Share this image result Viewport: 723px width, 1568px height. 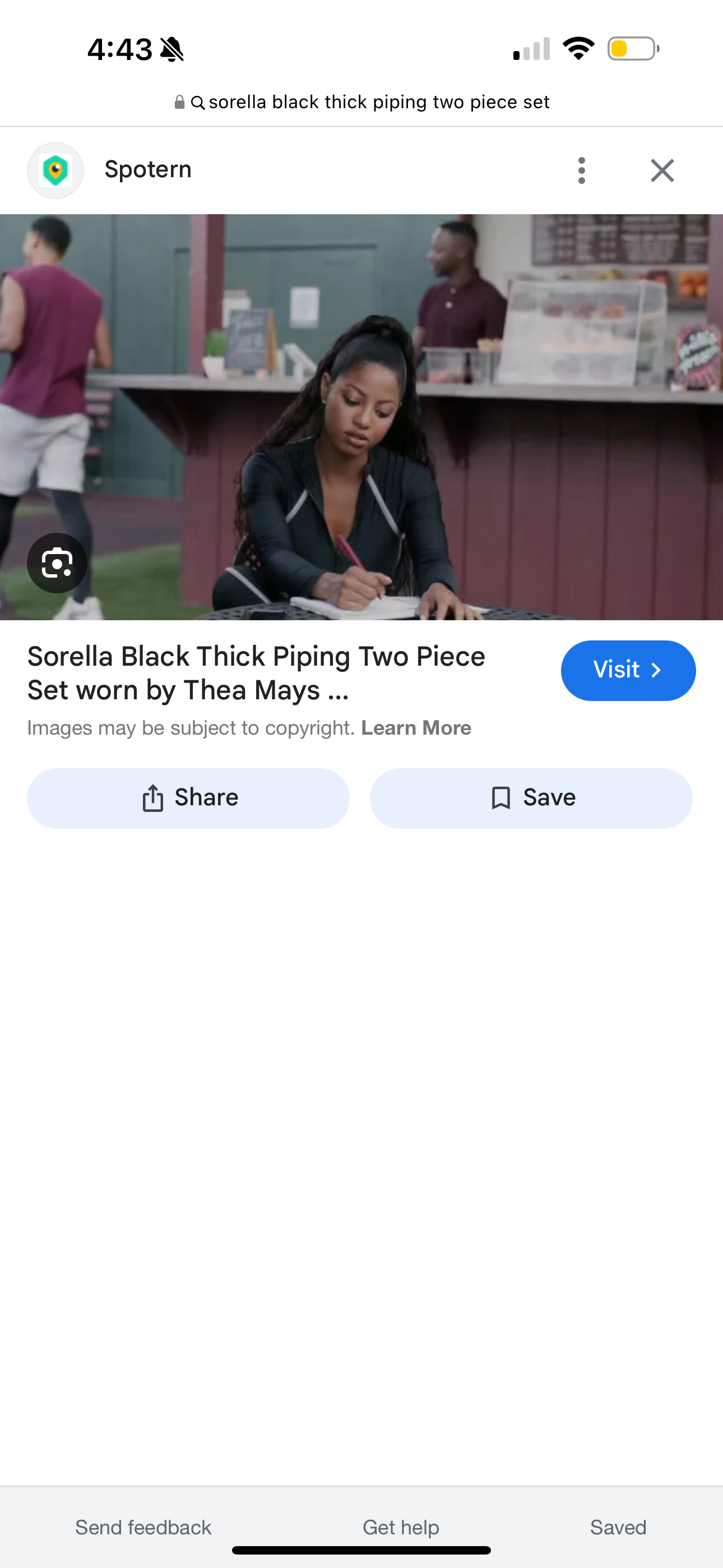click(x=188, y=798)
